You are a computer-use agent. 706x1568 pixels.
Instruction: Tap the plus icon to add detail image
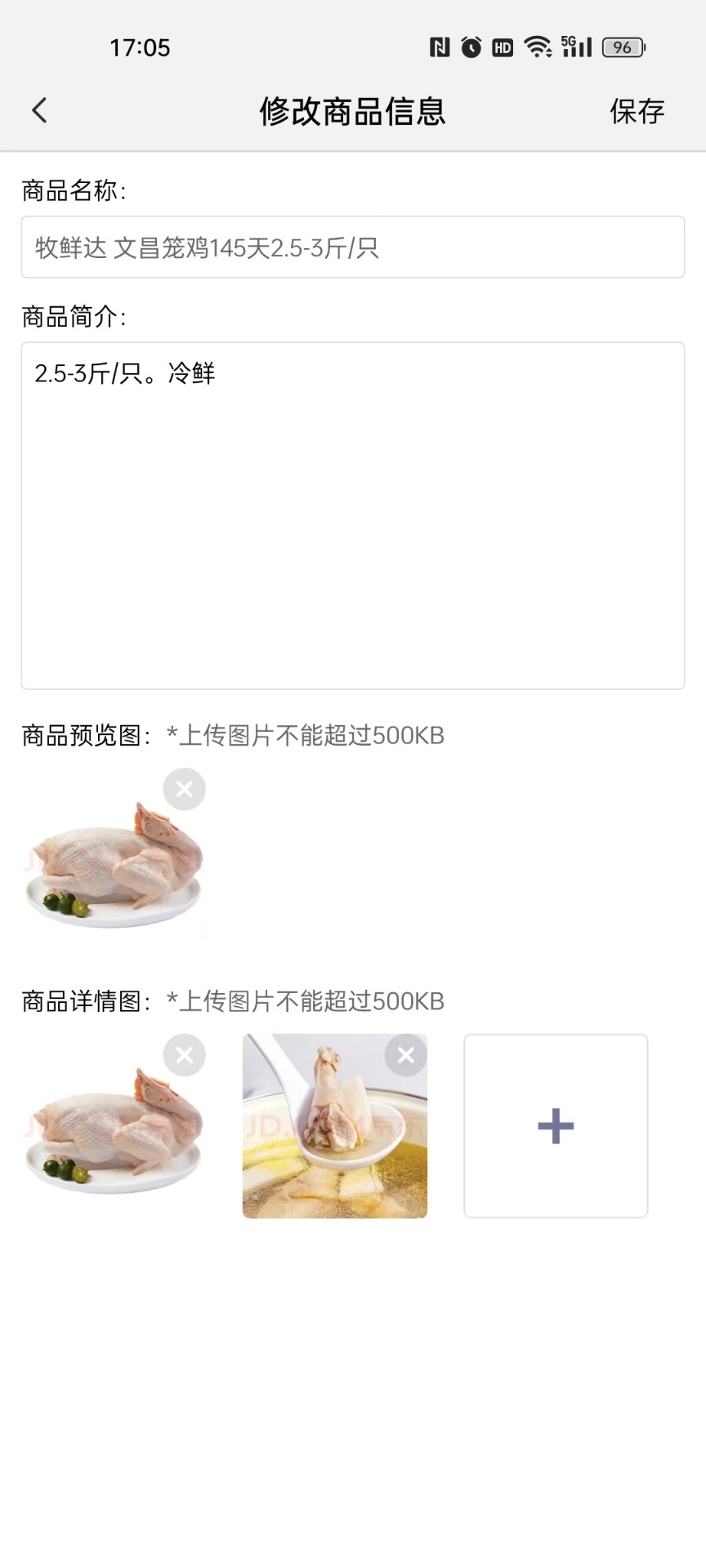pos(555,1125)
